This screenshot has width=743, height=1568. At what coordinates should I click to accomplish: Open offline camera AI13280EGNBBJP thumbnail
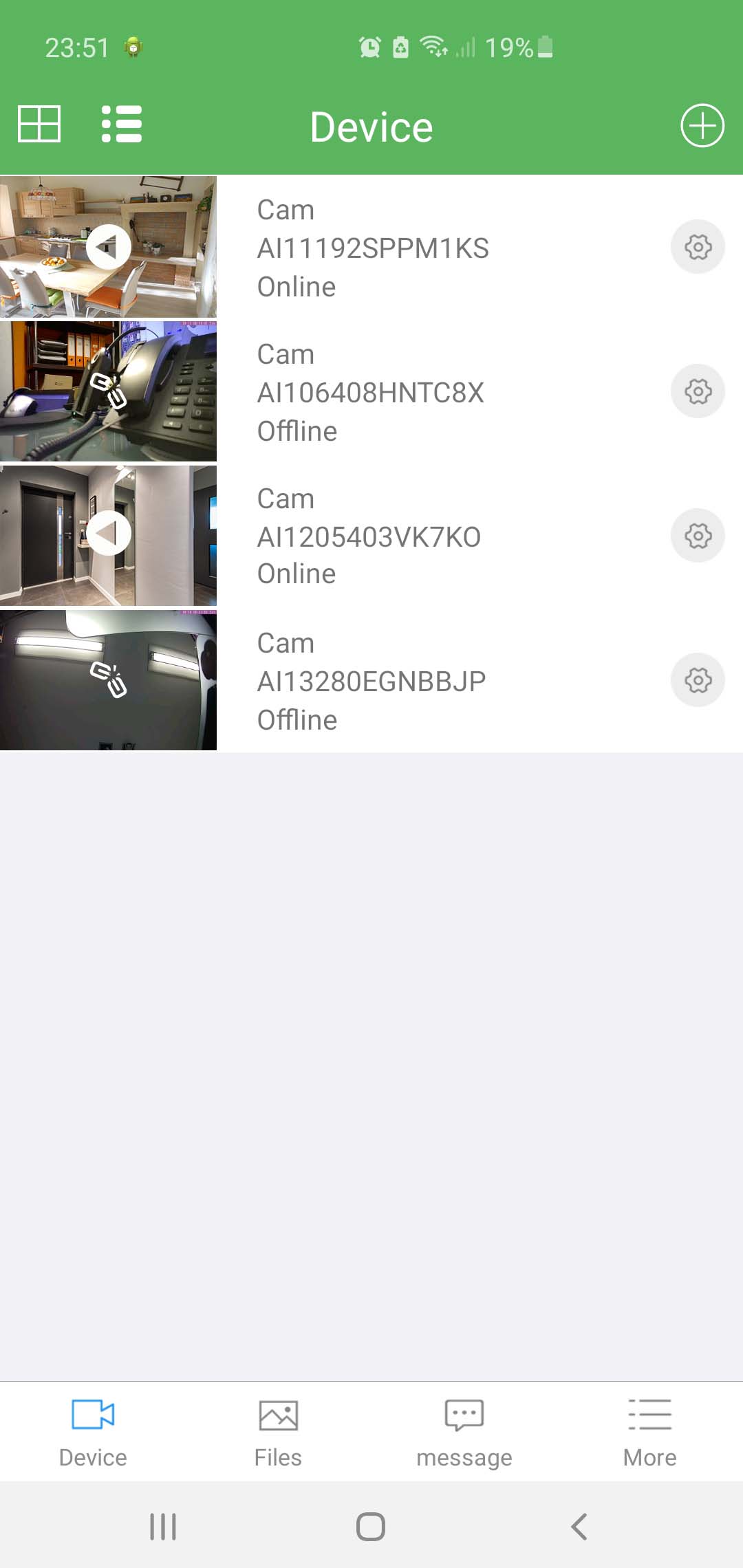[x=109, y=679]
